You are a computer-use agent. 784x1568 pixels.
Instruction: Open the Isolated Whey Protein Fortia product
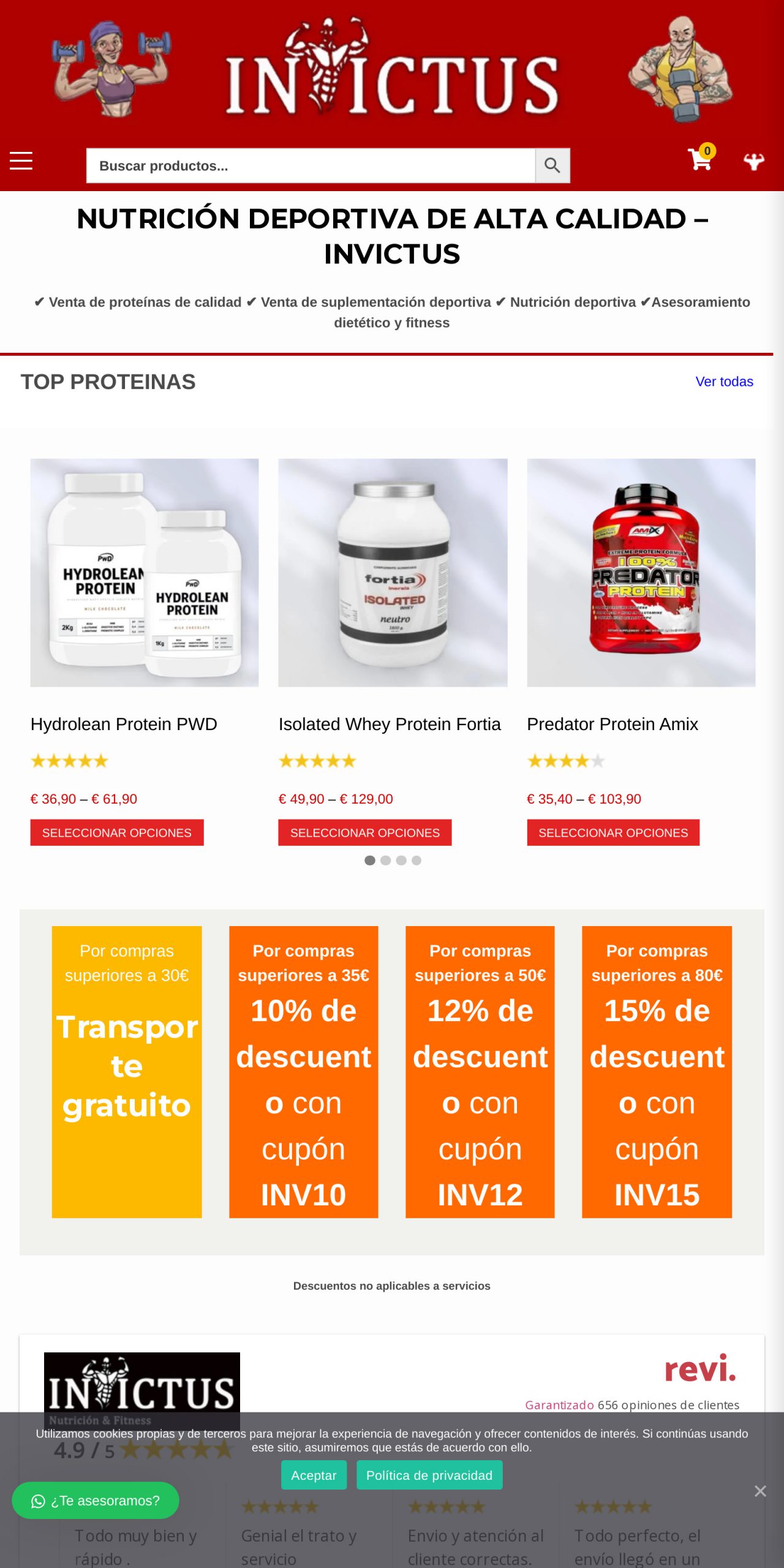(390, 724)
